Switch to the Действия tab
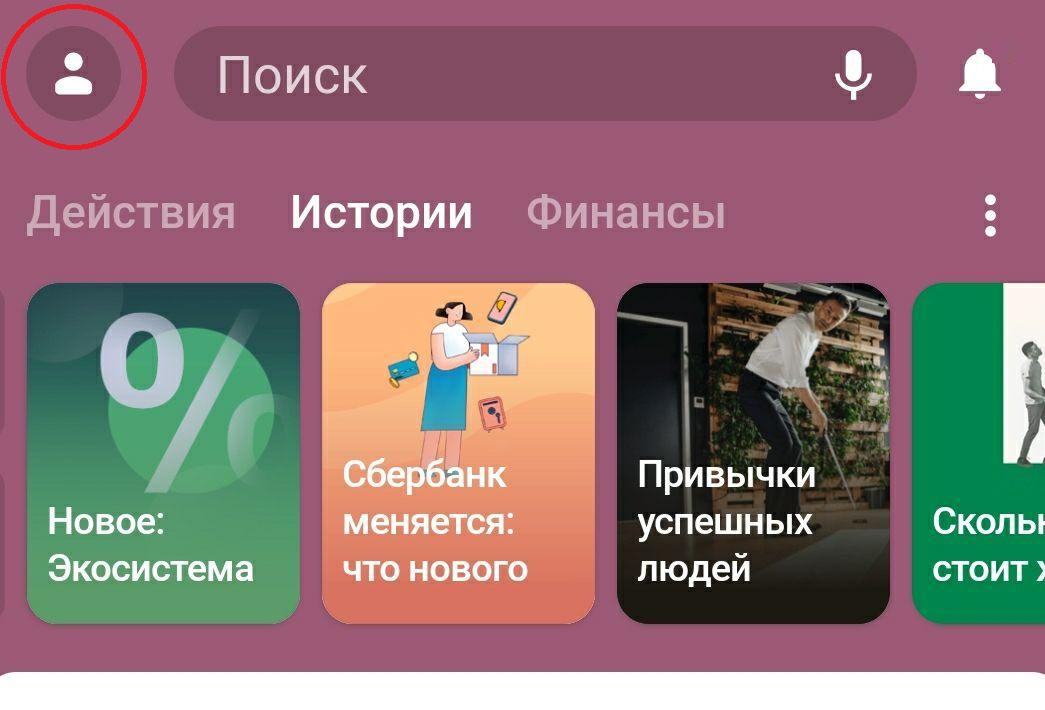Screen dimensions: 1045x710 click(x=130, y=212)
